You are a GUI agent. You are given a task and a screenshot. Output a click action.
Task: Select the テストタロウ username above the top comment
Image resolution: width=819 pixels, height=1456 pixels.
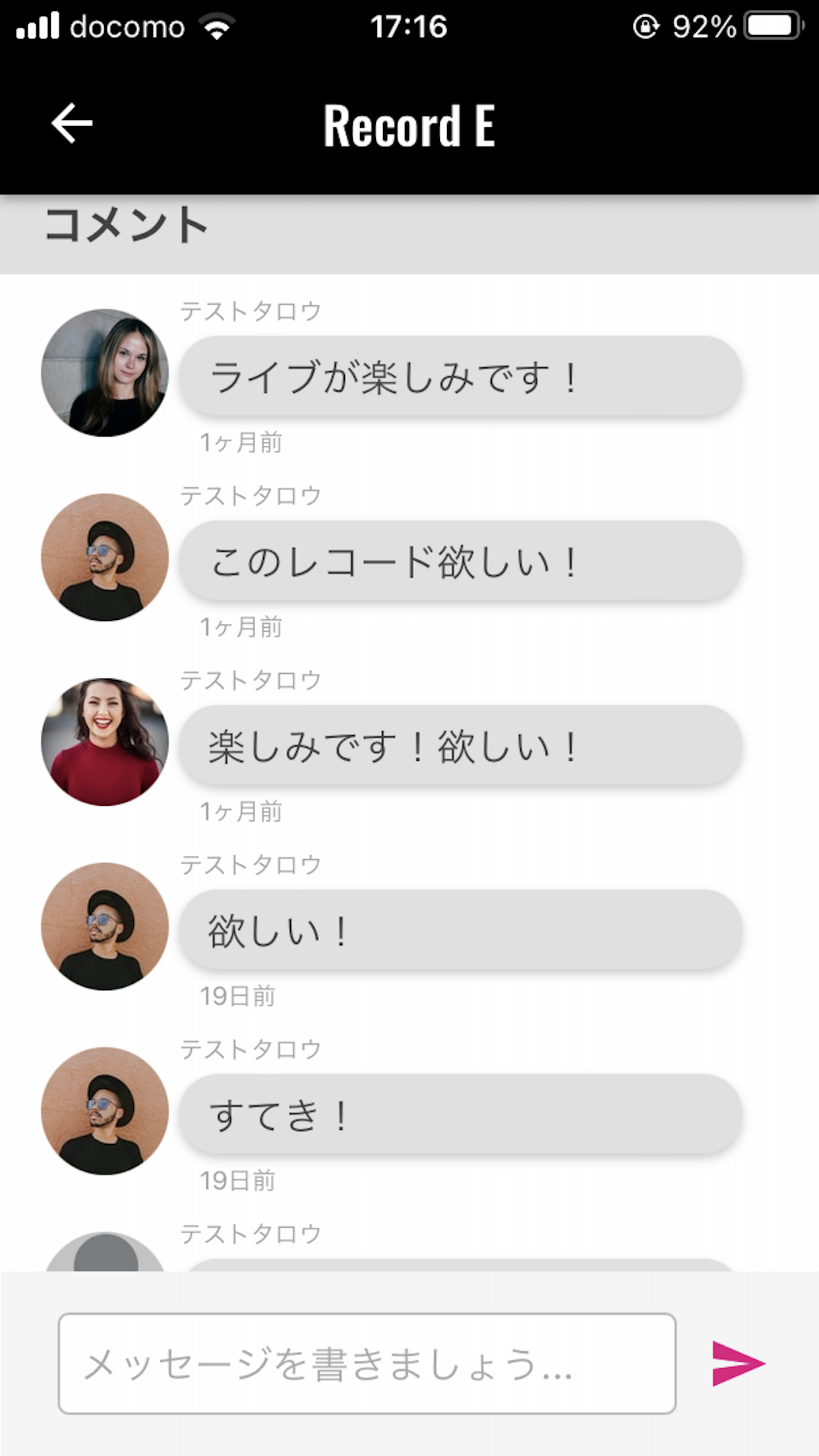pos(251,310)
